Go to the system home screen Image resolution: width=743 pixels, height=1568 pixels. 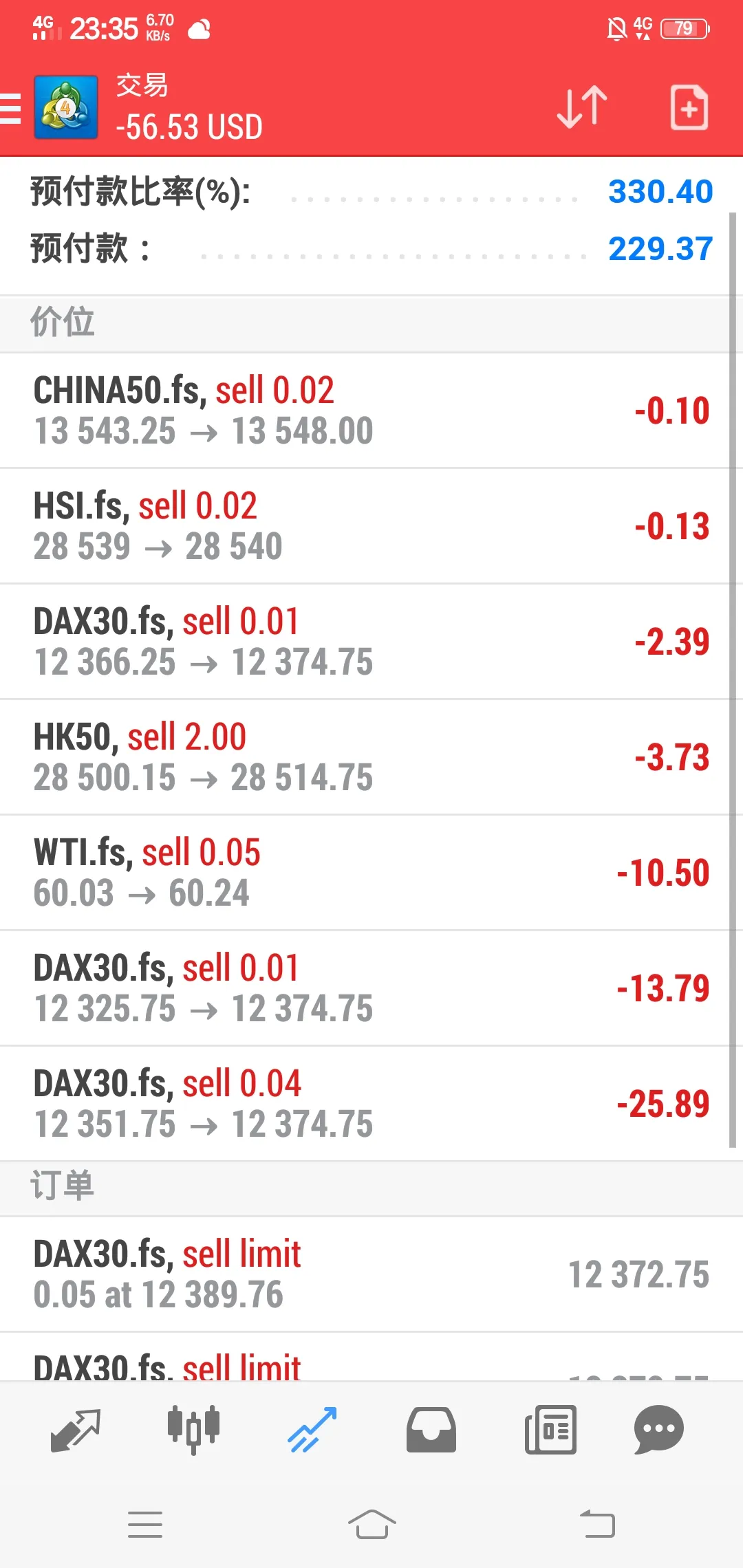click(371, 1525)
